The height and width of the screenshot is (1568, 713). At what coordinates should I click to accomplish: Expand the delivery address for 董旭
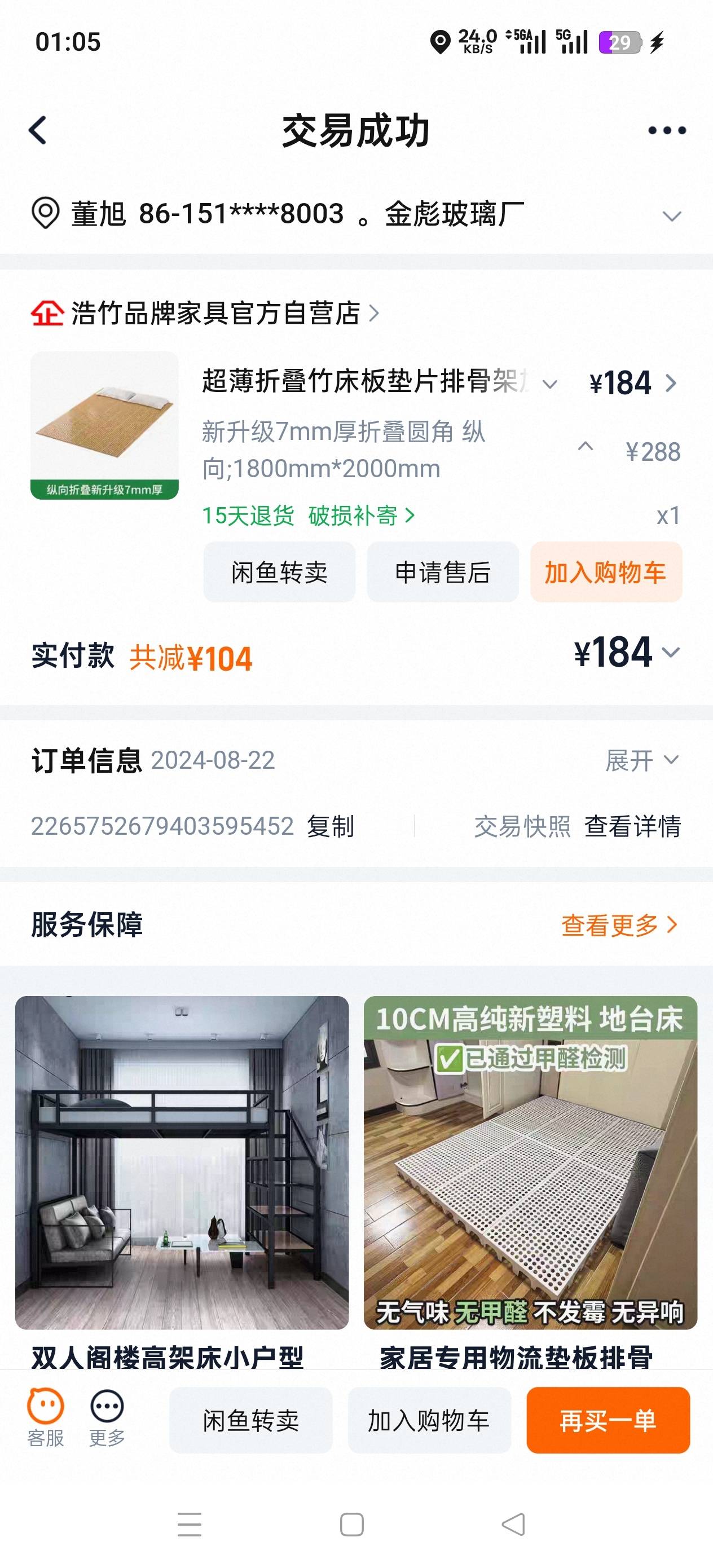pyautogui.click(x=671, y=216)
